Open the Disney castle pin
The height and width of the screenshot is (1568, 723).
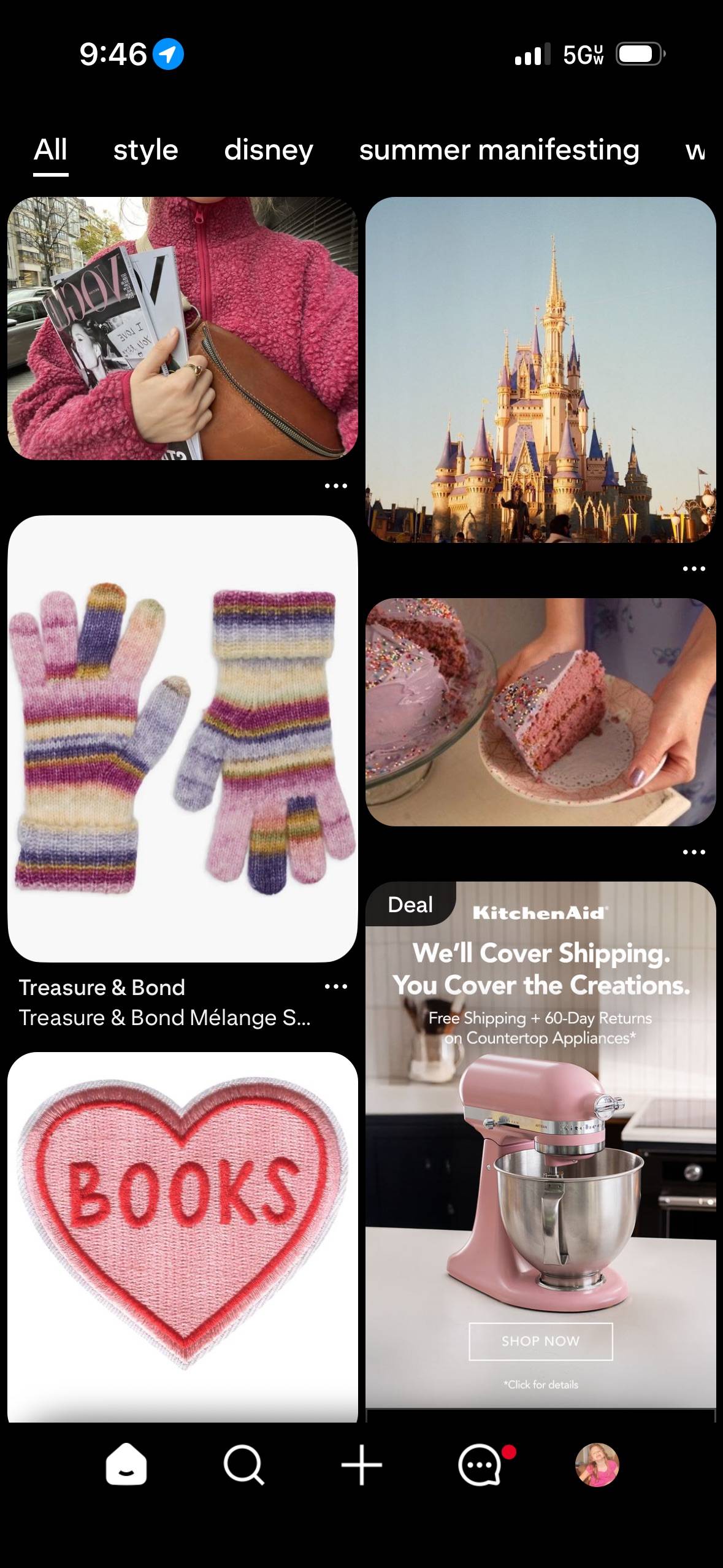(541, 369)
